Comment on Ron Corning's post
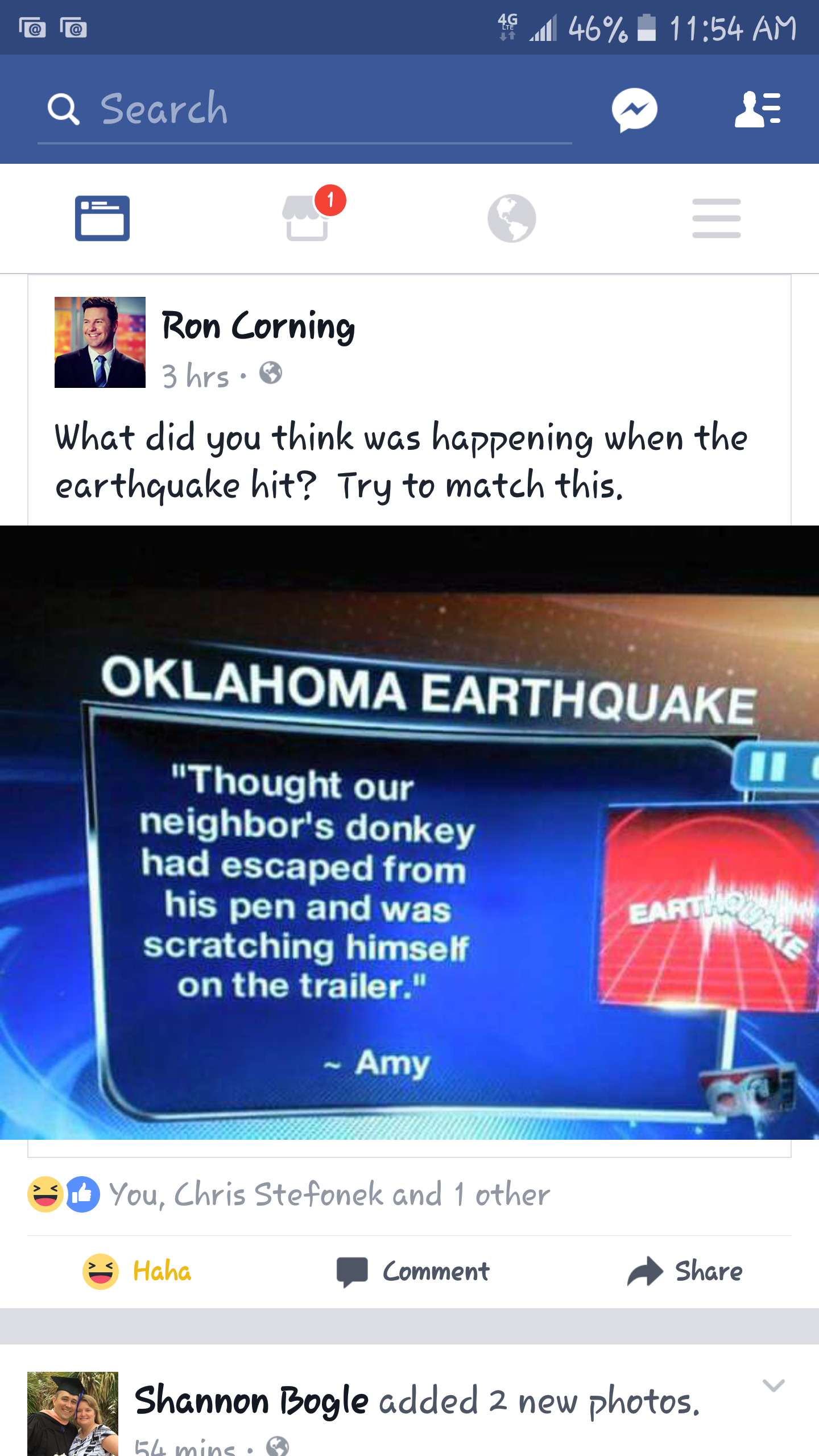 point(412,1272)
